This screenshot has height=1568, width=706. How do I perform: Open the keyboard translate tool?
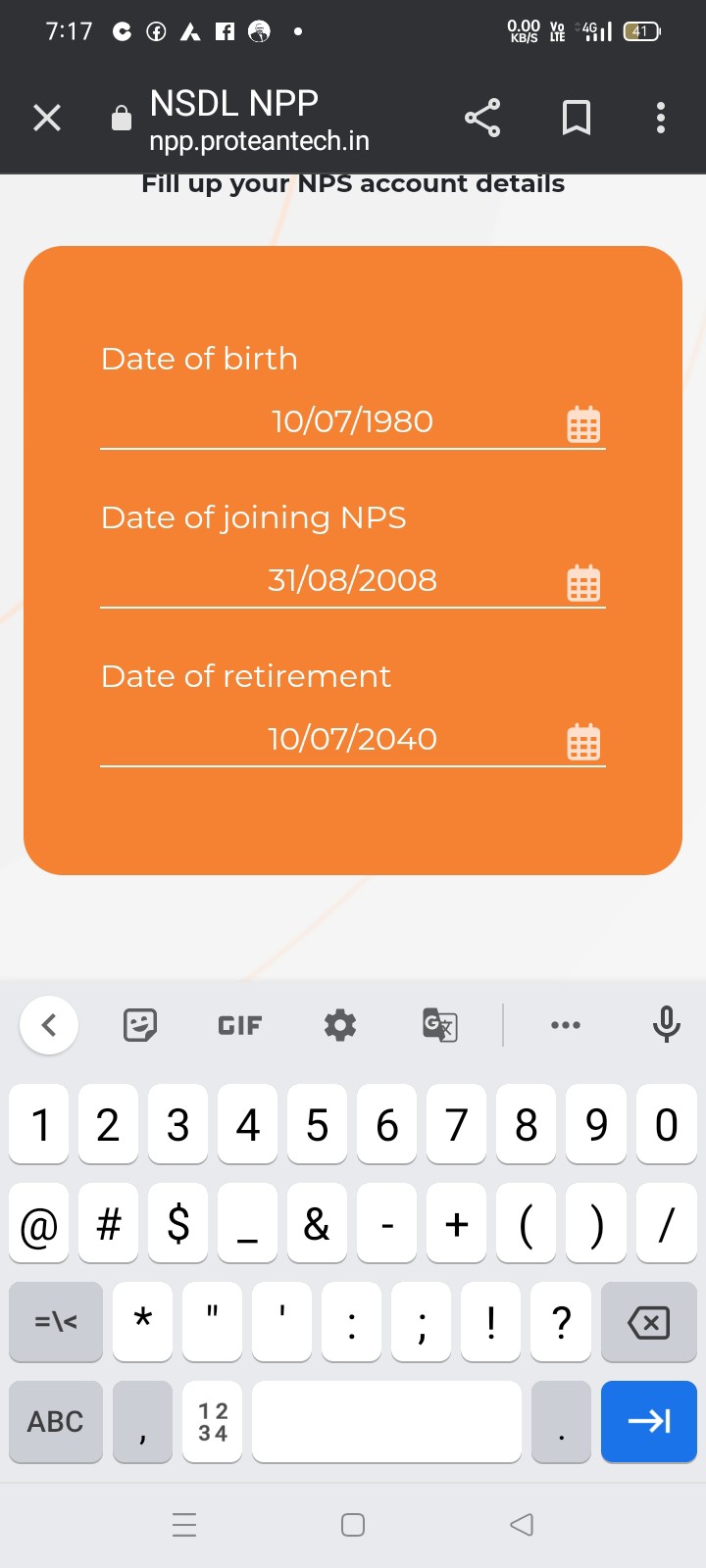[x=440, y=1025]
